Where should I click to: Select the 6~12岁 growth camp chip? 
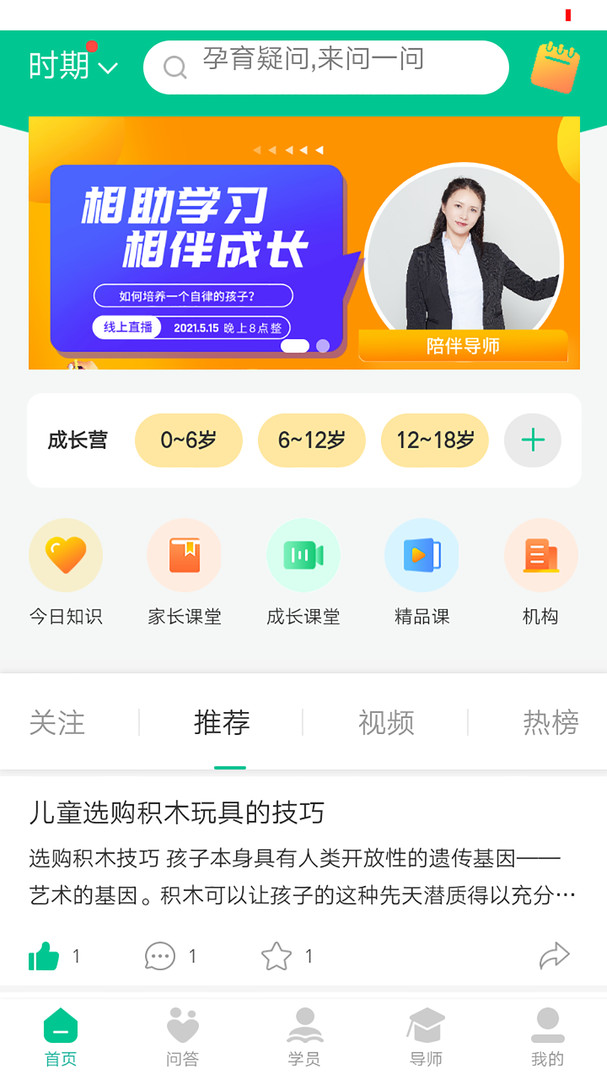(311, 440)
